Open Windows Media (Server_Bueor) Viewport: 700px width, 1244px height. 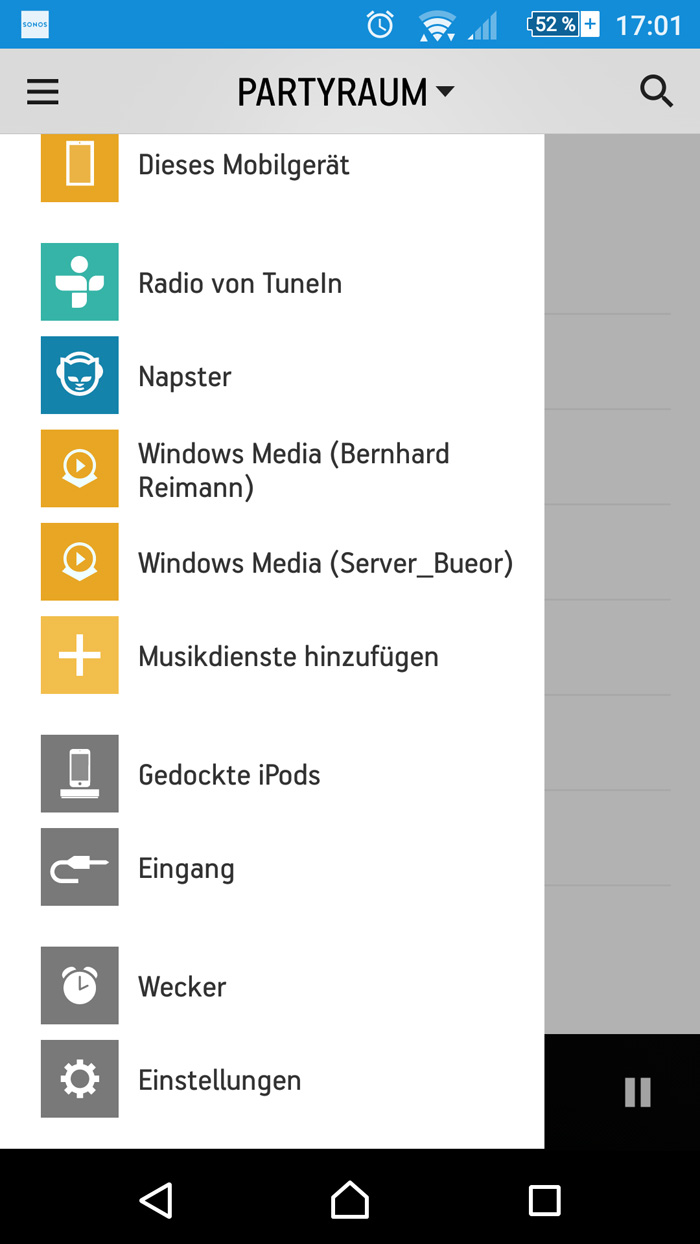325,563
